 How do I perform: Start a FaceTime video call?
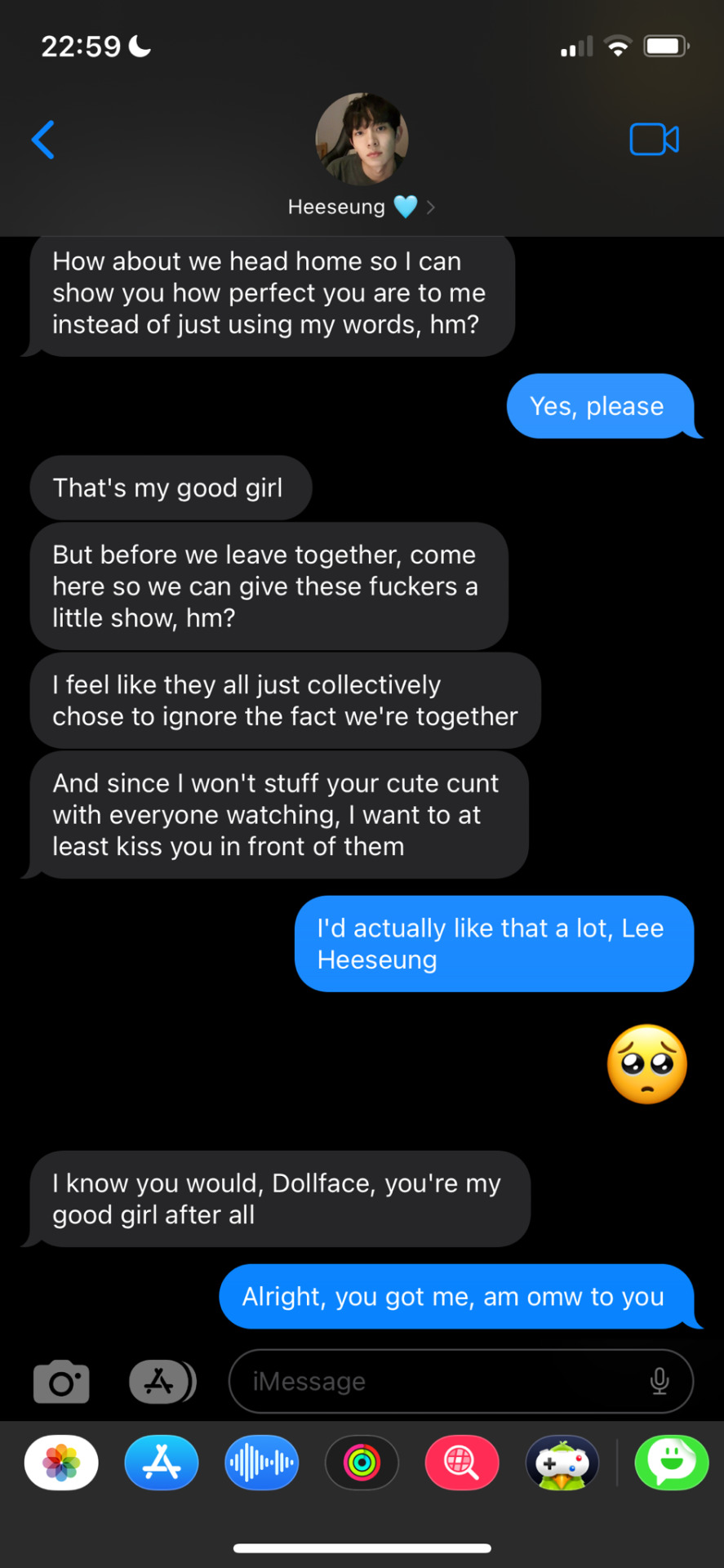654,140
